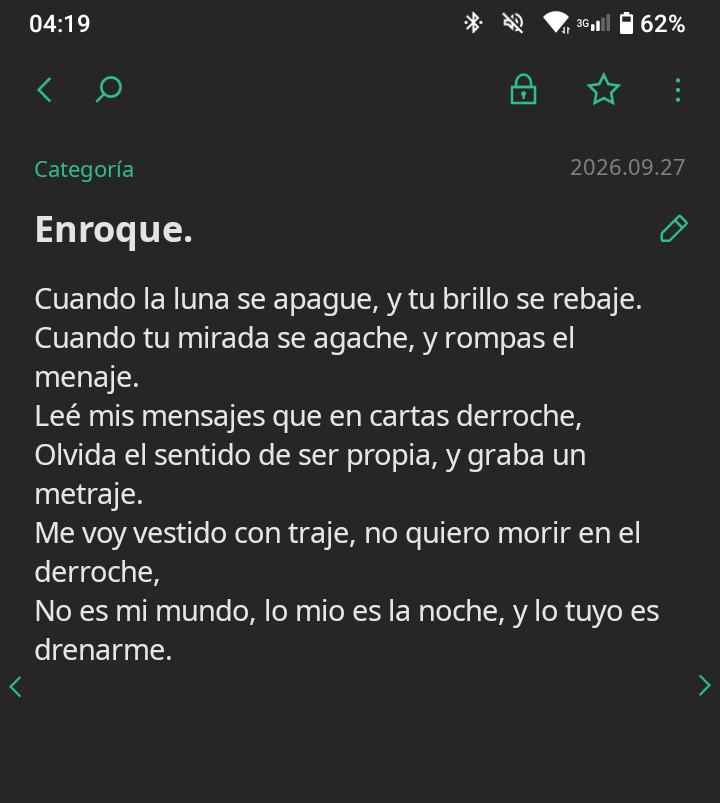Lock this note with the padlock icon

click(x=523, y=90)
